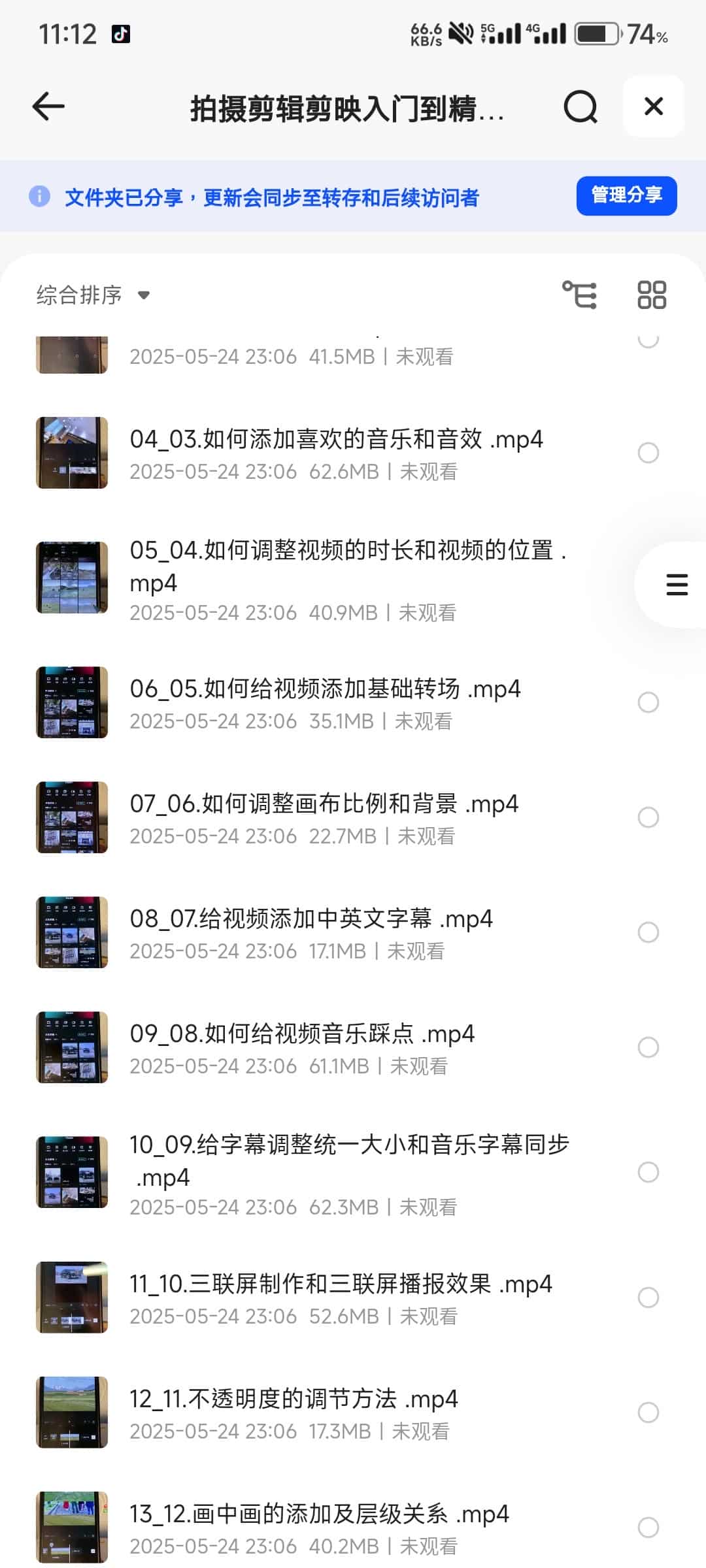Open search in this folder

(580, 106)
